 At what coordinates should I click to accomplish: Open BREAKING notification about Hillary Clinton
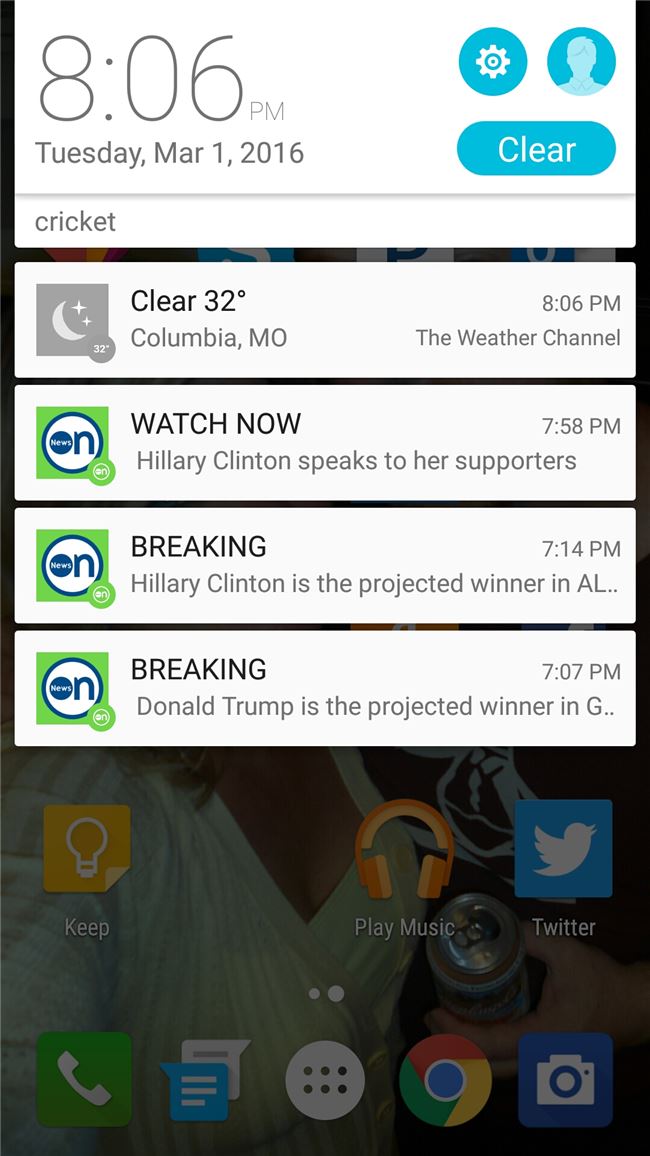[x=325, y=566]
